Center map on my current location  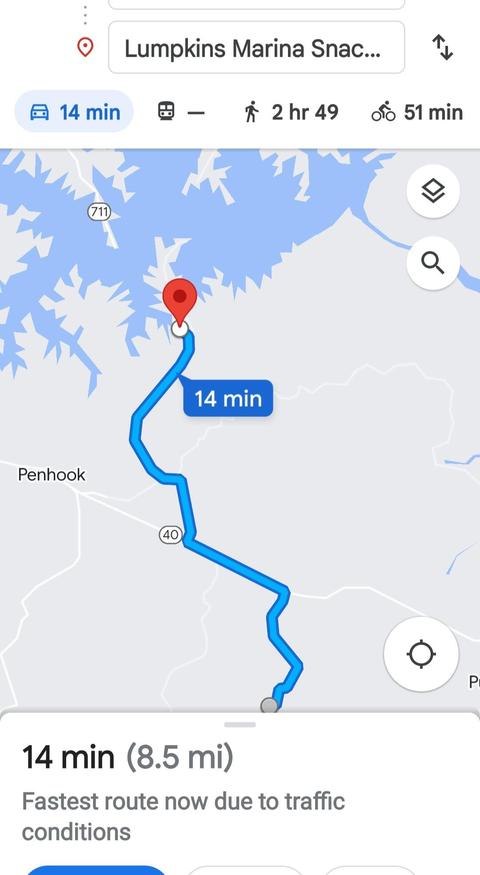[x=421, y=654]
